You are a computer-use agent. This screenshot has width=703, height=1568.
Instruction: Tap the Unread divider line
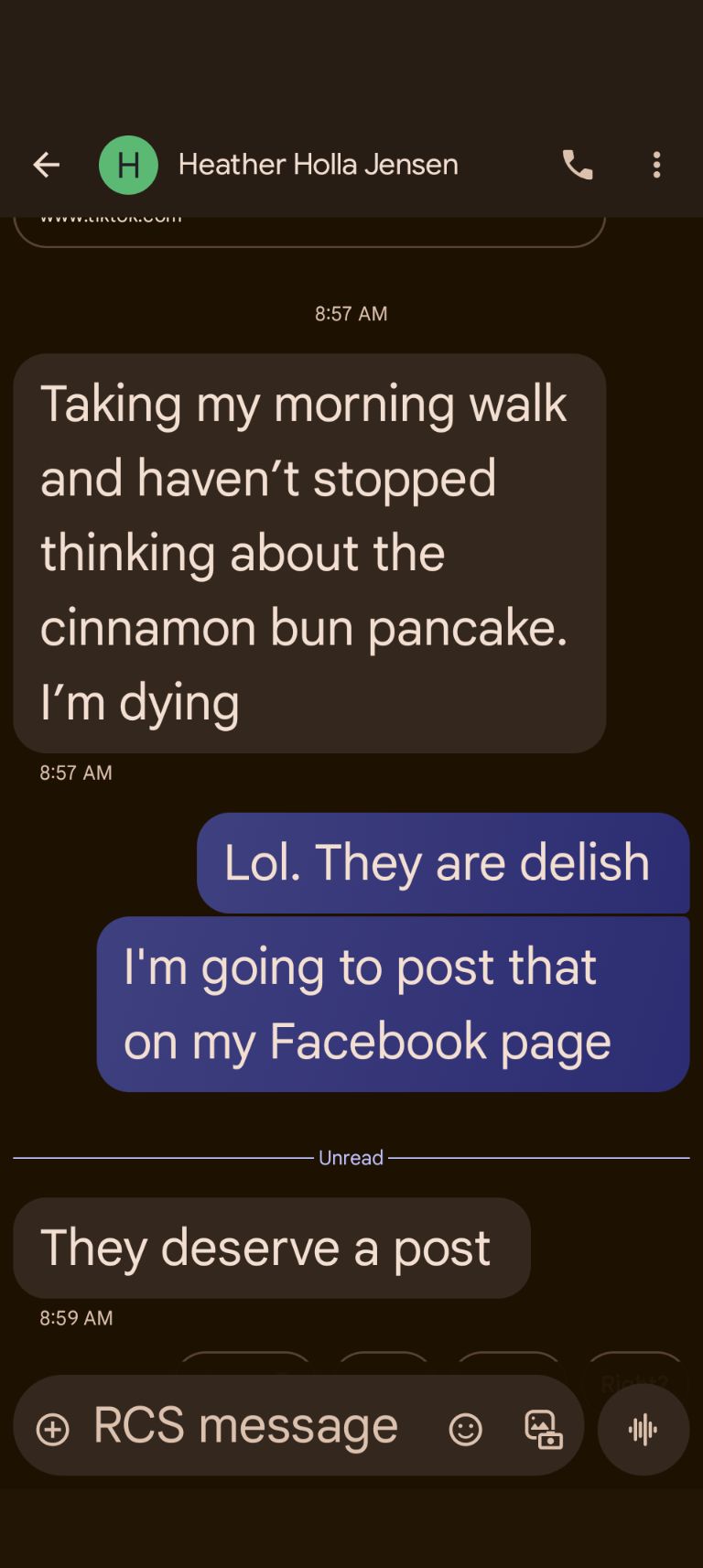click(351, 1157)
